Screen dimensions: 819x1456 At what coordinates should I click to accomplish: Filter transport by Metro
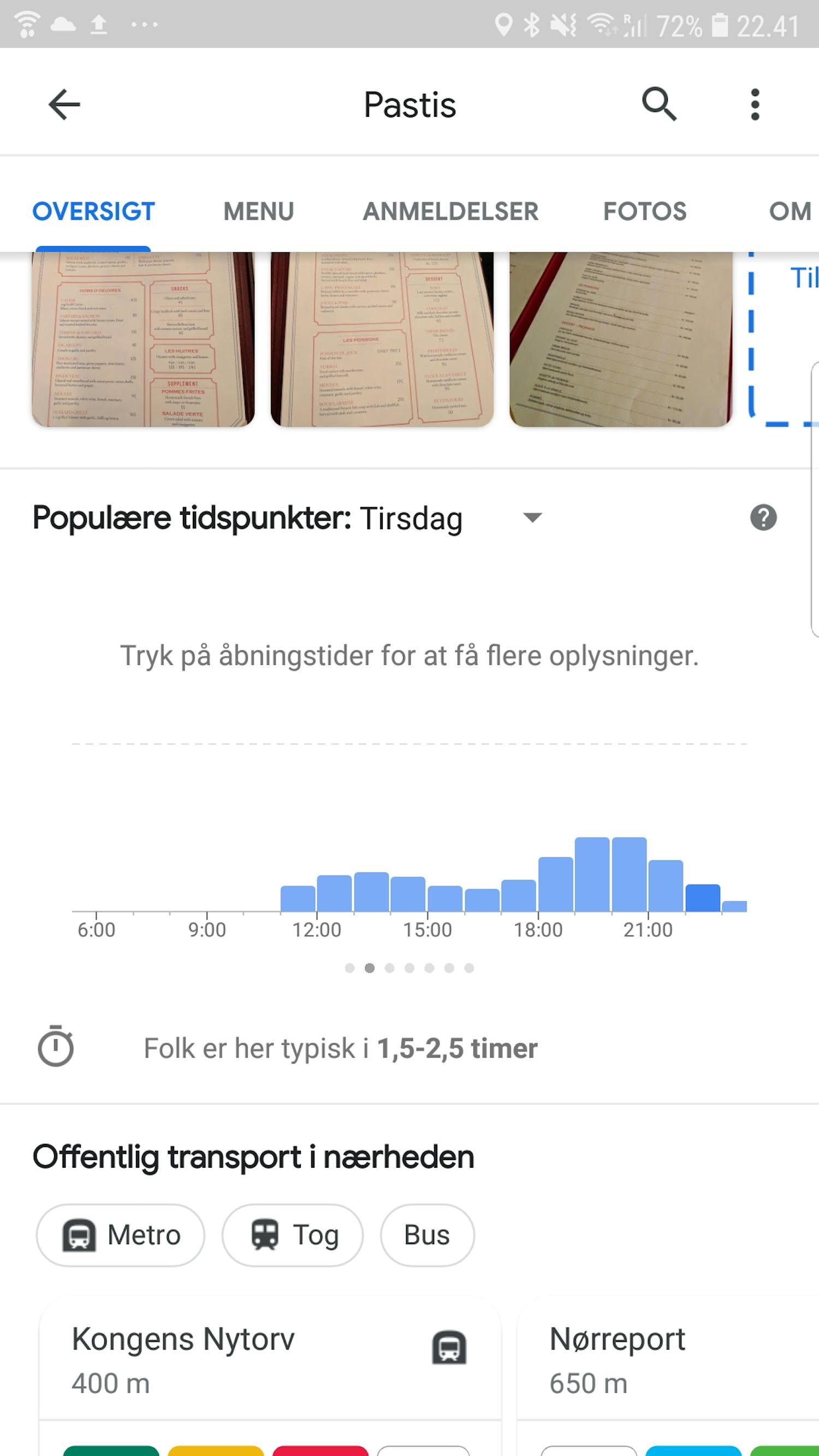(x=120, y=1235)
